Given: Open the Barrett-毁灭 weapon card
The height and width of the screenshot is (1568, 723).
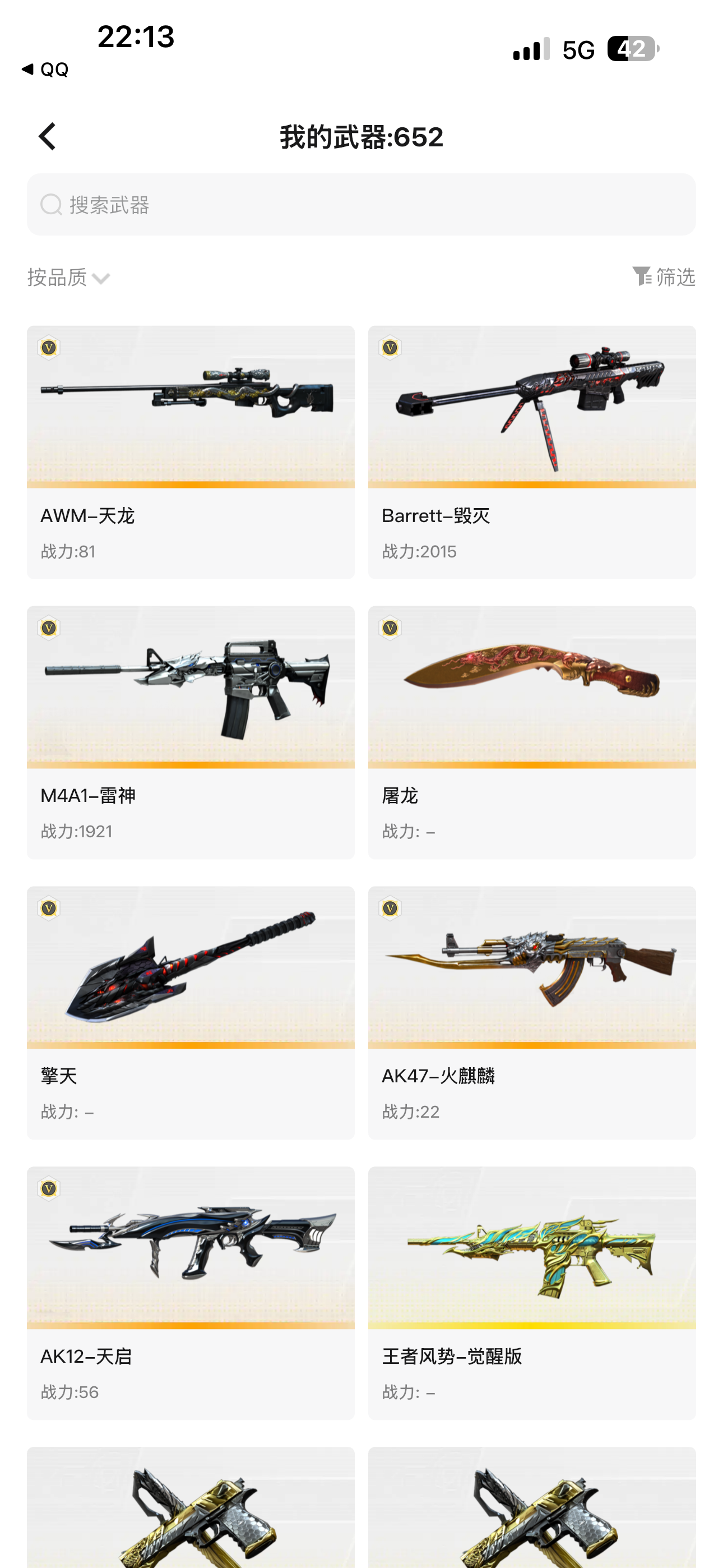Looking at the screenshot, I should [532, 452].
